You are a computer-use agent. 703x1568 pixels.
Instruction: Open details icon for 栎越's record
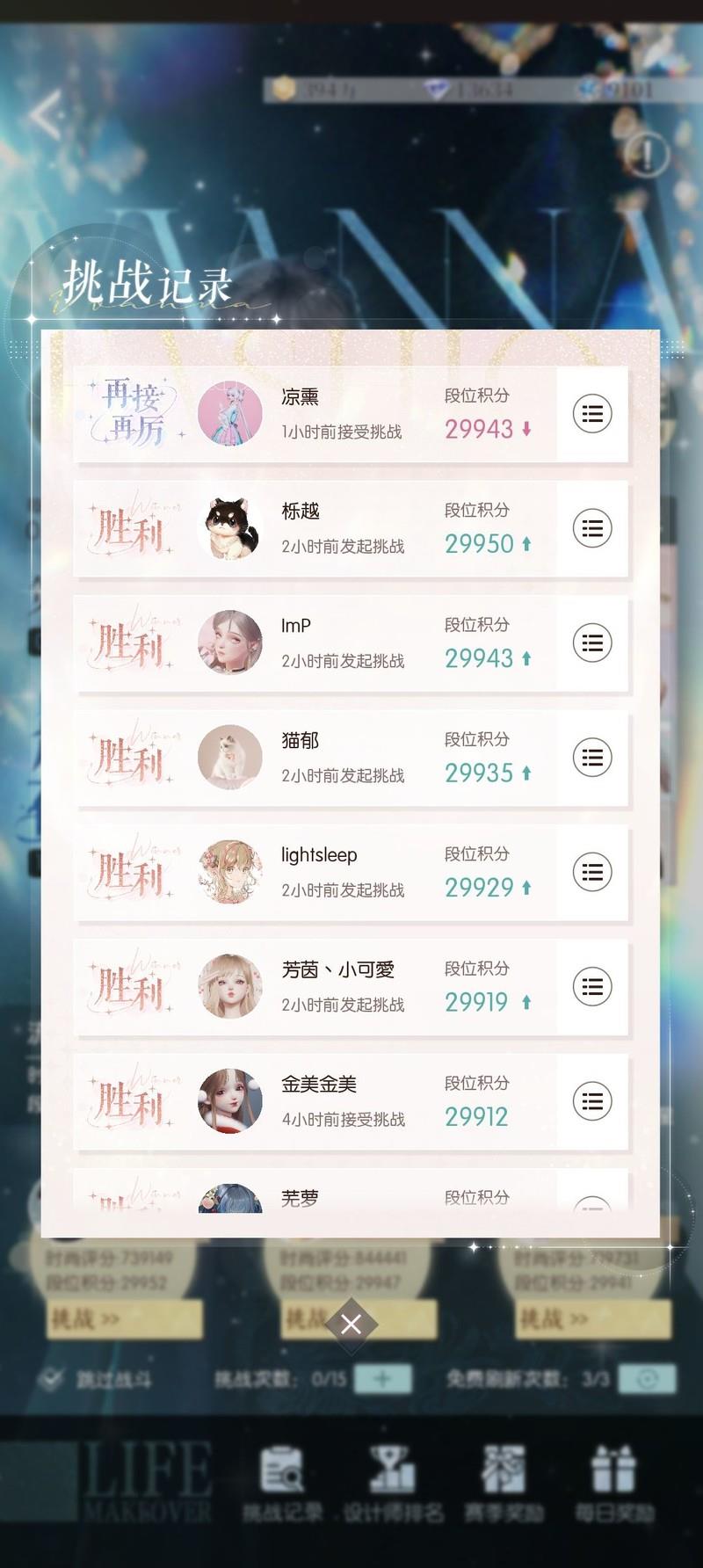[x=592, y=528]
